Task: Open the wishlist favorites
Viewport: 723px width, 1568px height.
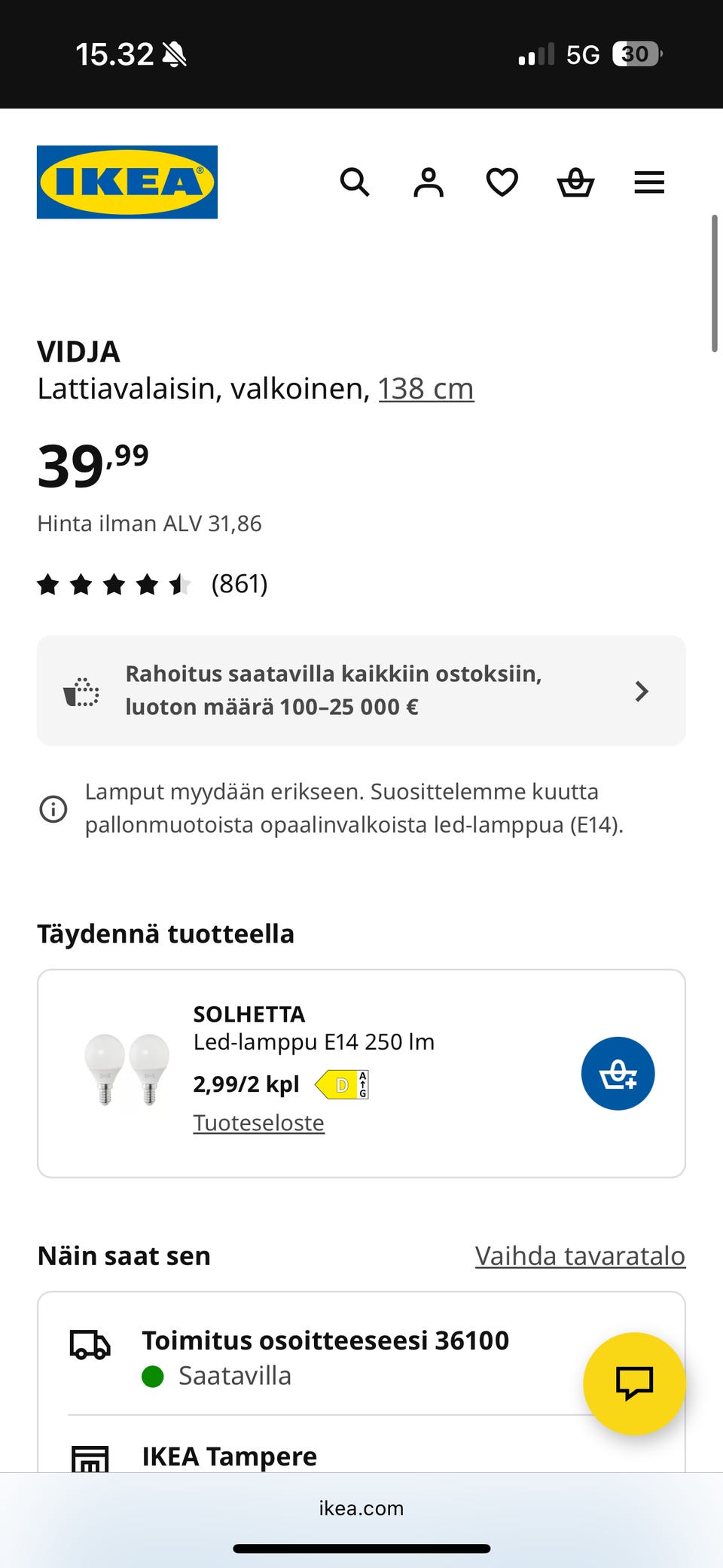Action: pyautogui.click(x=502, y=182)
